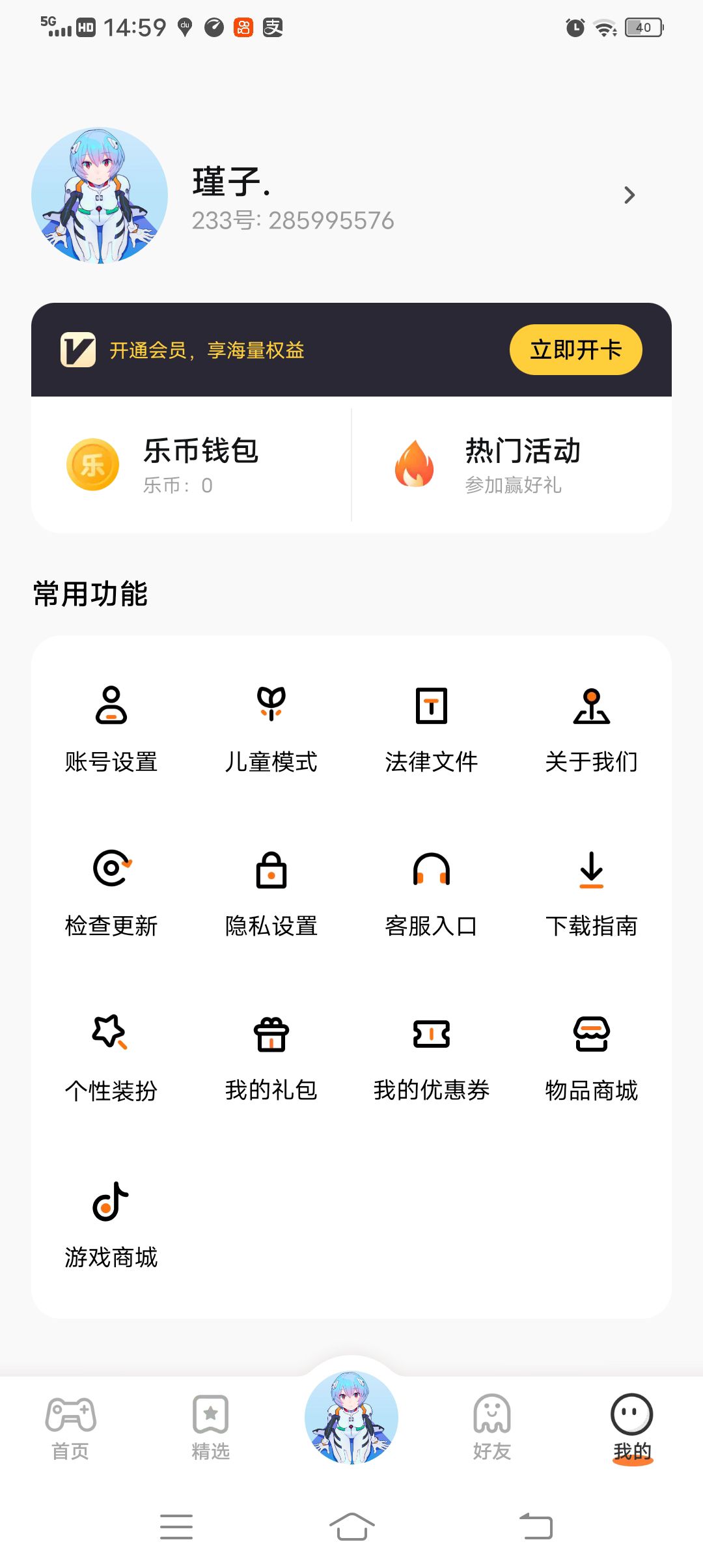Open 账号设置 account settings

pos(111,728)
